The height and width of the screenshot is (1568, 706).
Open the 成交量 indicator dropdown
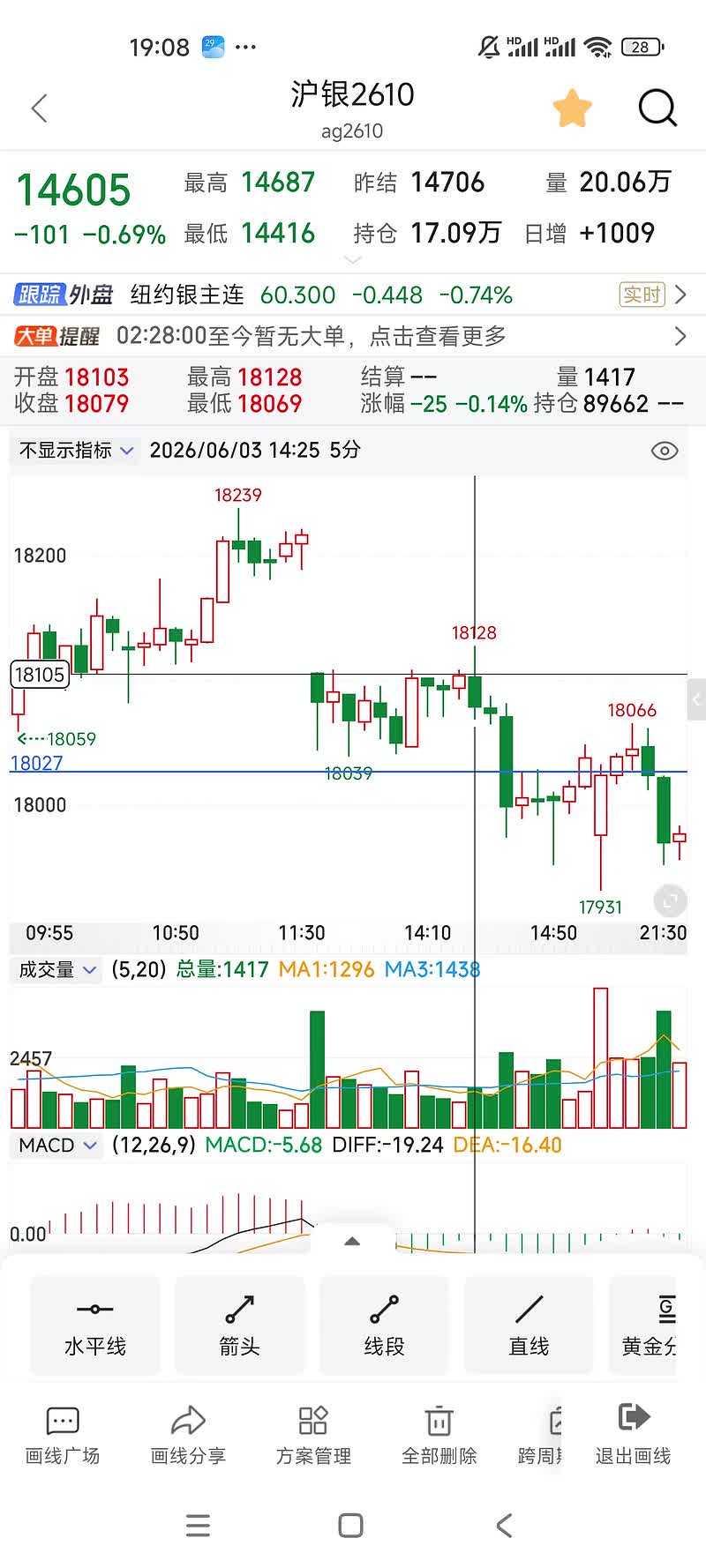[56, 970]
